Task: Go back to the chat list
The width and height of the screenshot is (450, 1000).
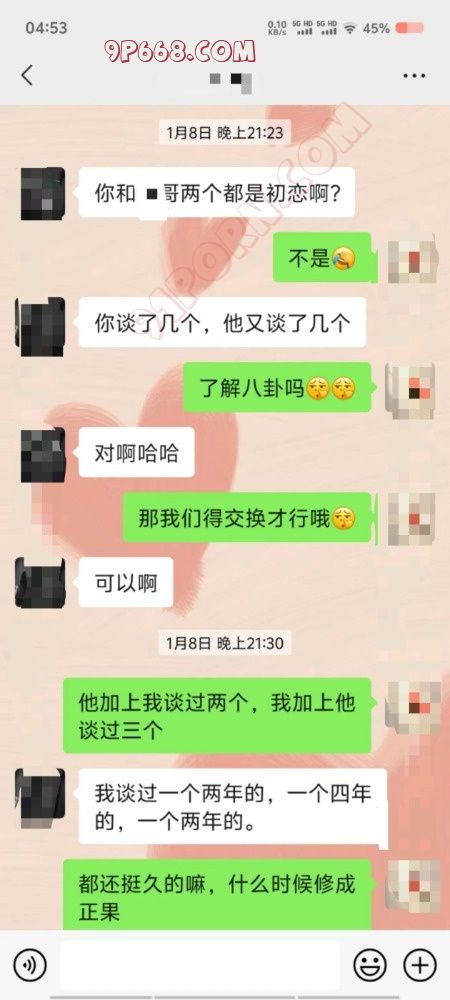Action: tap(27, 75)
